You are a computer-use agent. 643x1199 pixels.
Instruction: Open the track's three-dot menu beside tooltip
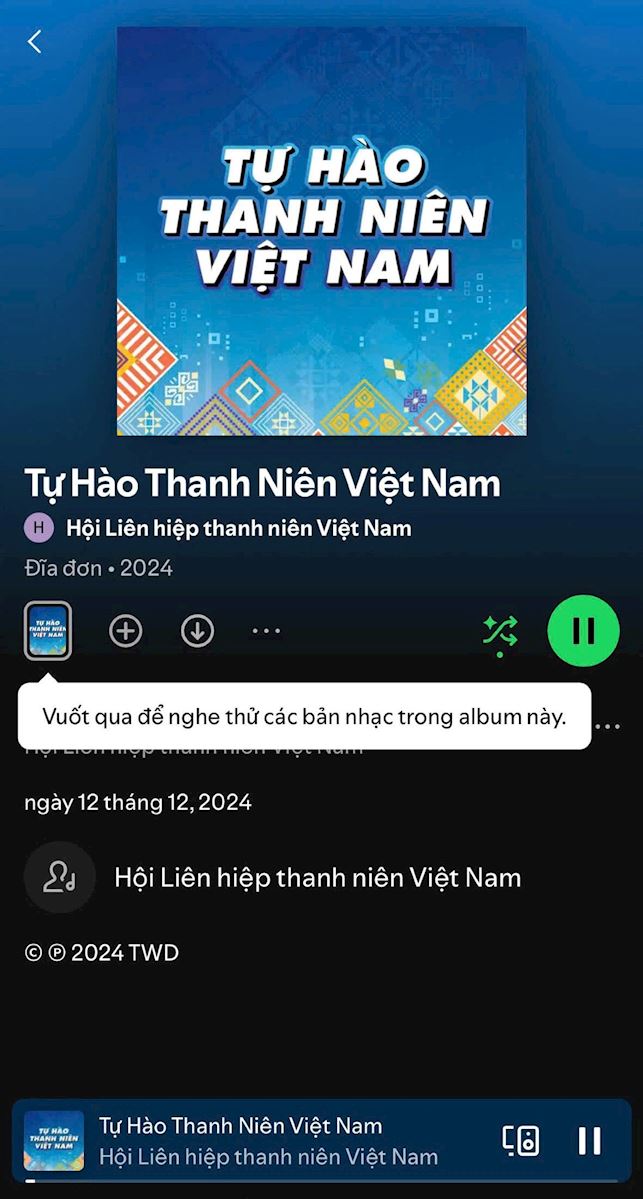point(608,726)
